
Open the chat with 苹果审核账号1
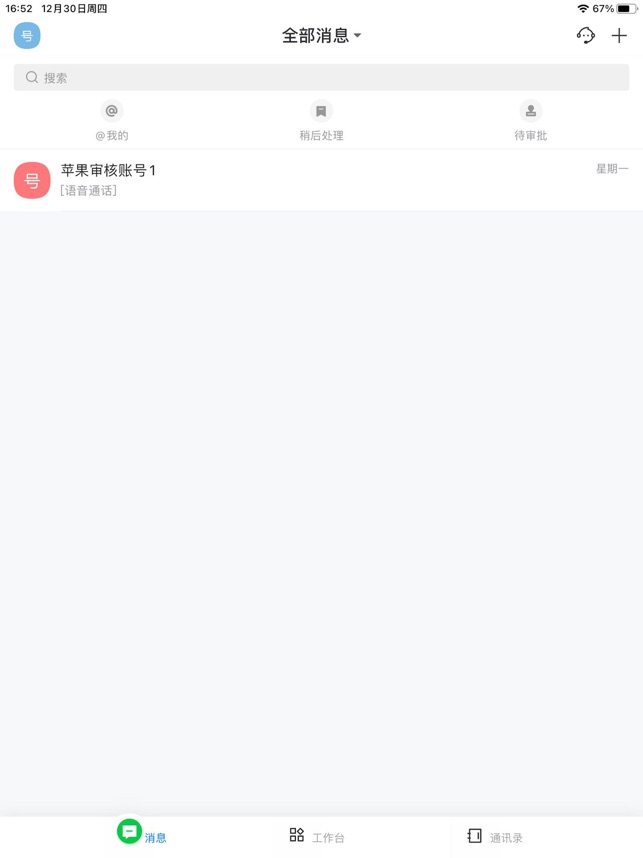point(321,180)
